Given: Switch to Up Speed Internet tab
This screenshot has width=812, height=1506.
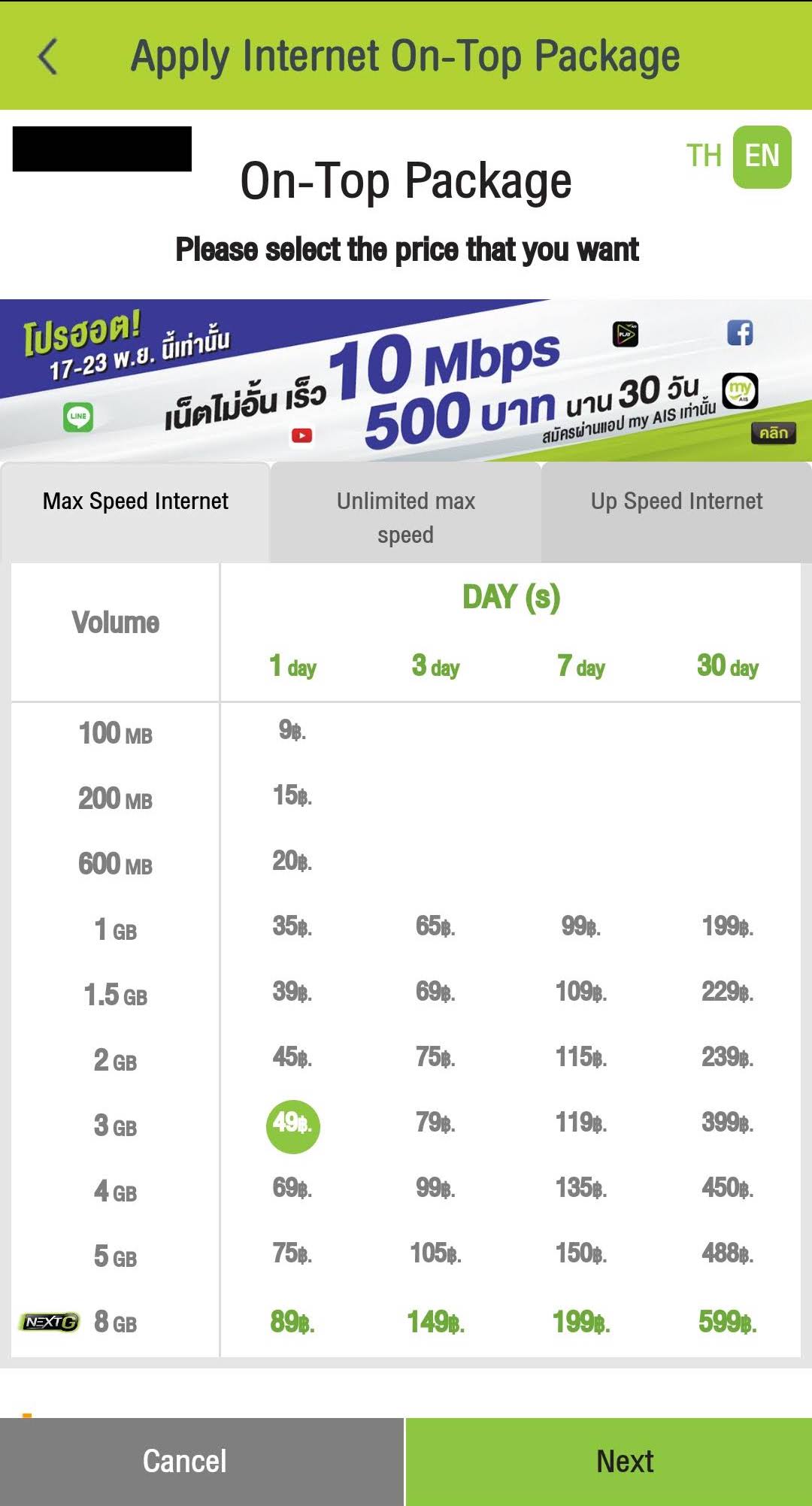Looking at the screenshot, I should coord(676,501).
